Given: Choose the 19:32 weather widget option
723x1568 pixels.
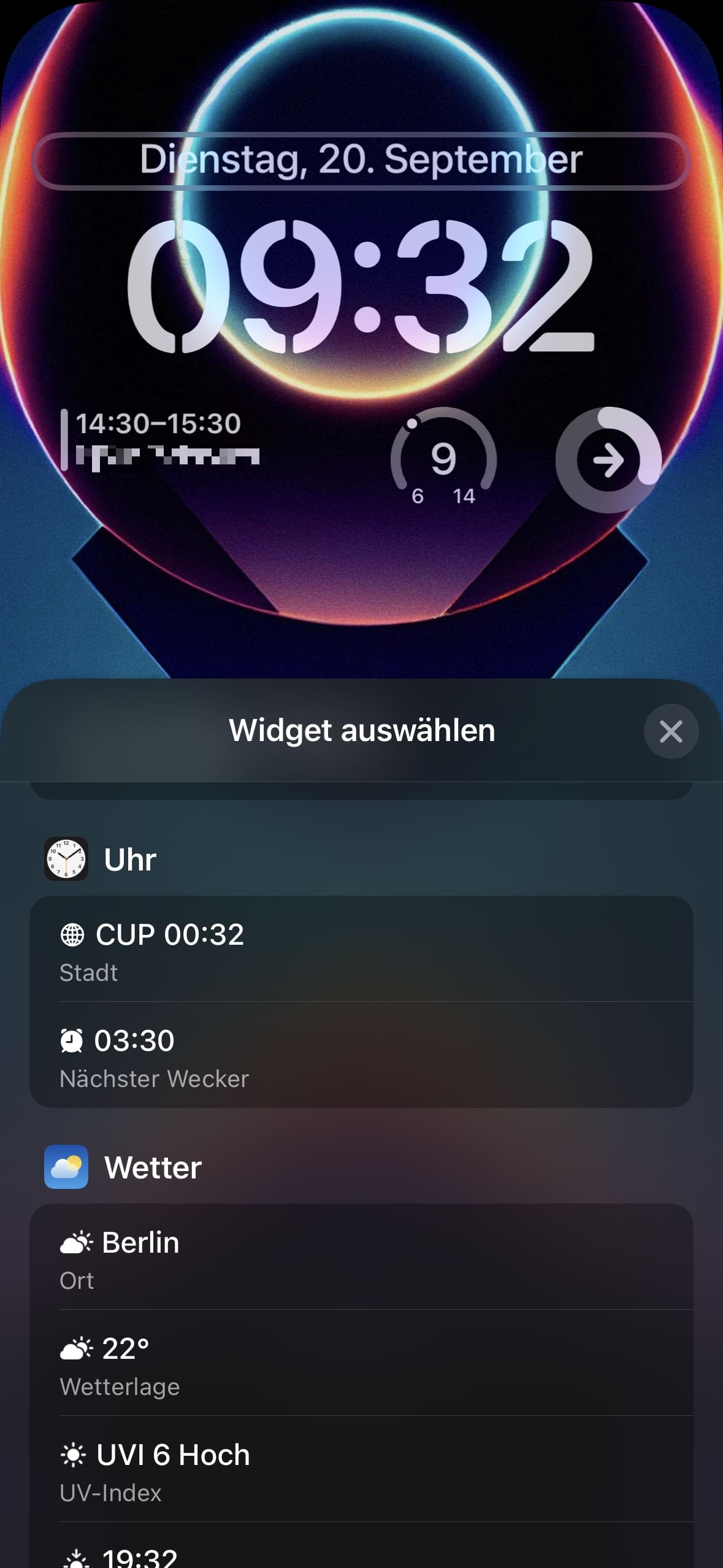Looking at the screenshot, I should [x=361, y=1553].
